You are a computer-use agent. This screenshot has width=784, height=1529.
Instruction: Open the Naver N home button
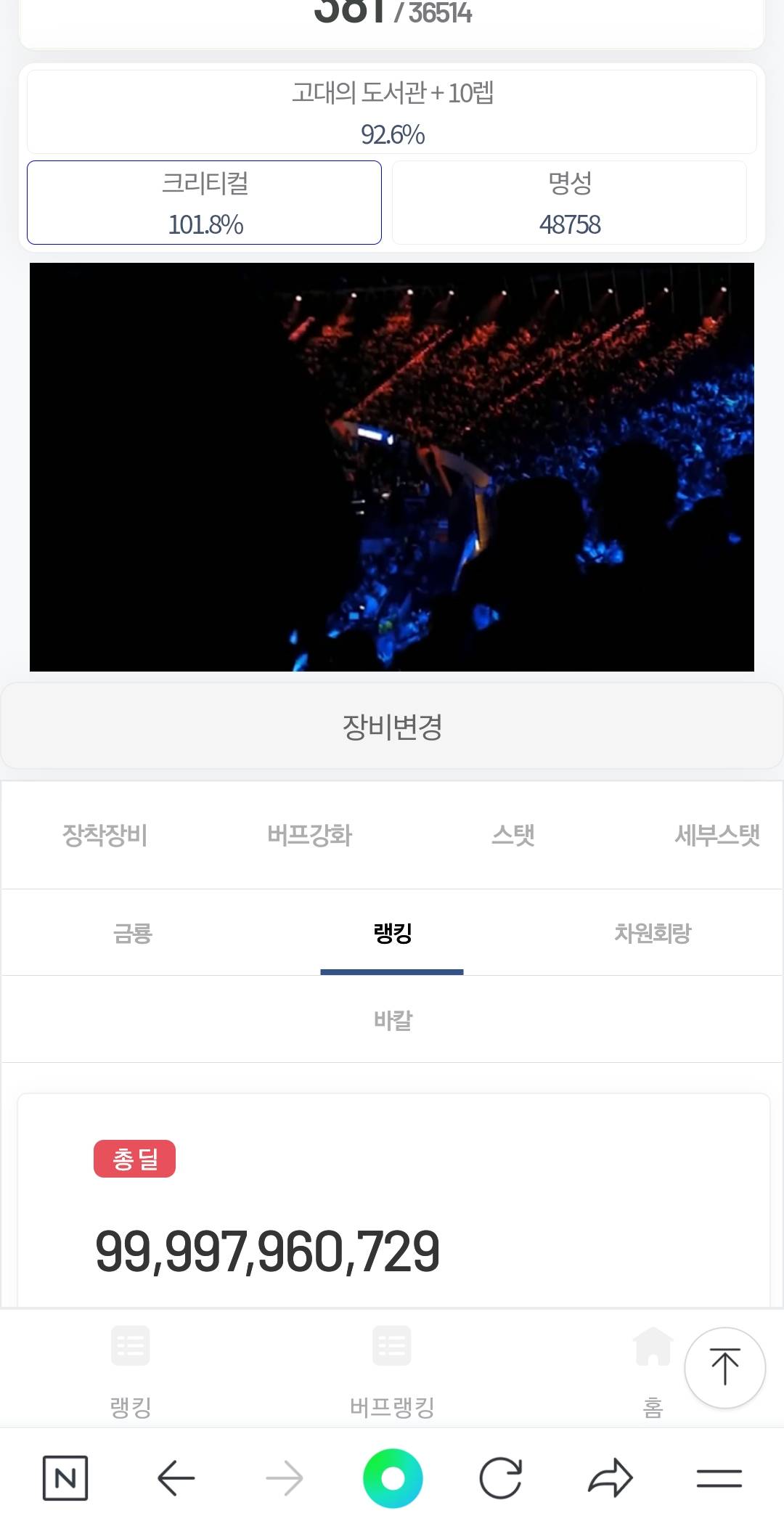[x=65, y=1477]
